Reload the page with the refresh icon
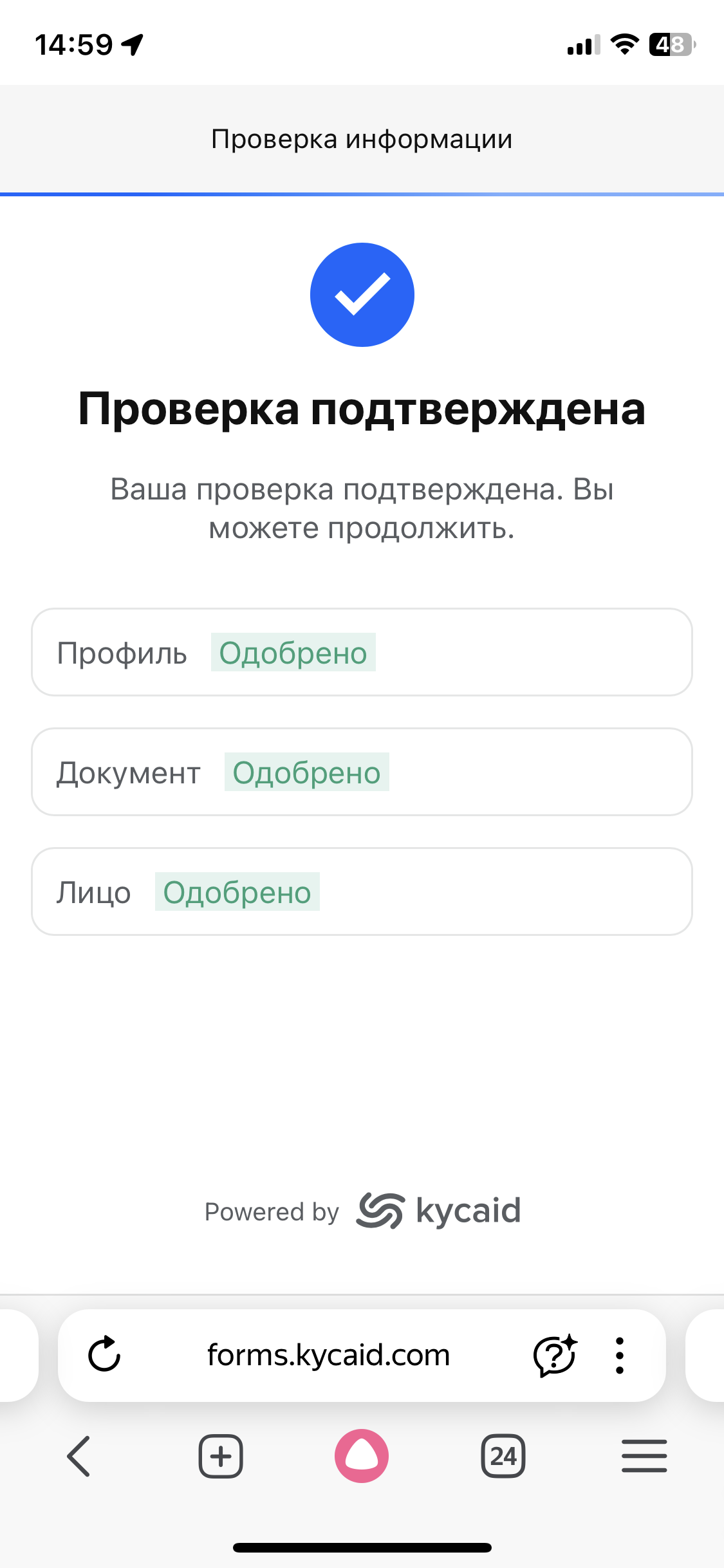This screenshot has height=1568, width=724. tap(104, 1355)
